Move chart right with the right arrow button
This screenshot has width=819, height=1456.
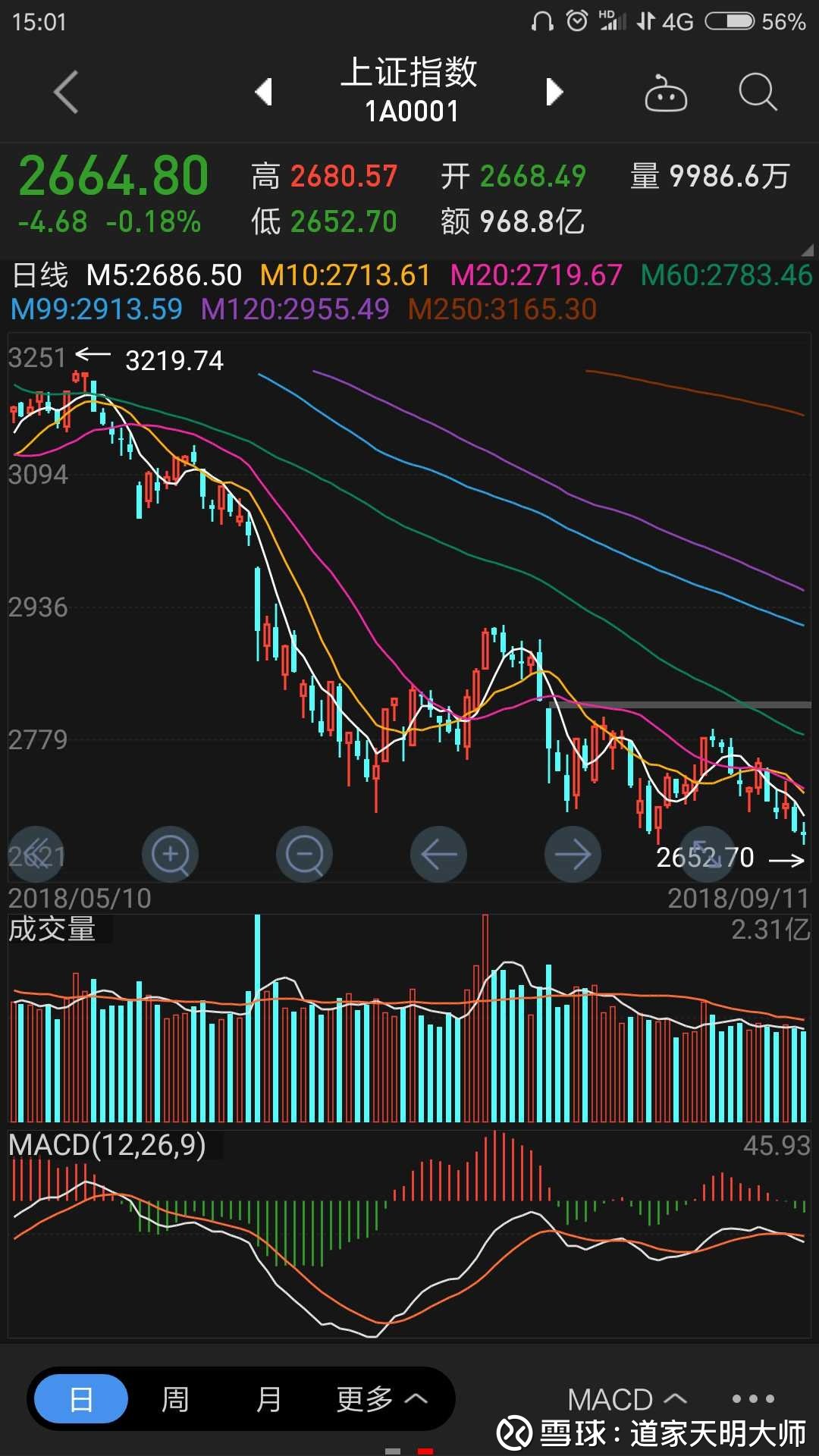click(573, 855)
